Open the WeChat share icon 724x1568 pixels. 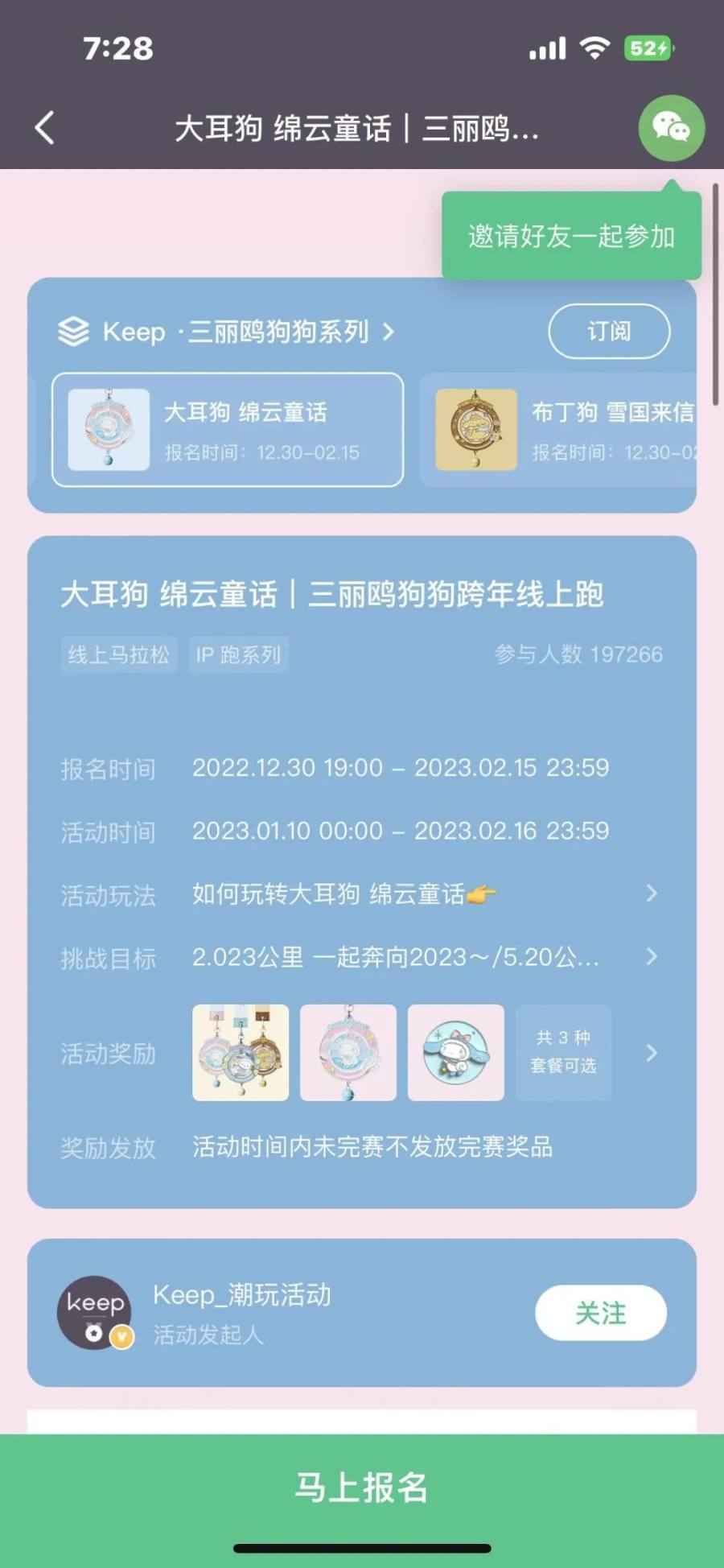671,128
